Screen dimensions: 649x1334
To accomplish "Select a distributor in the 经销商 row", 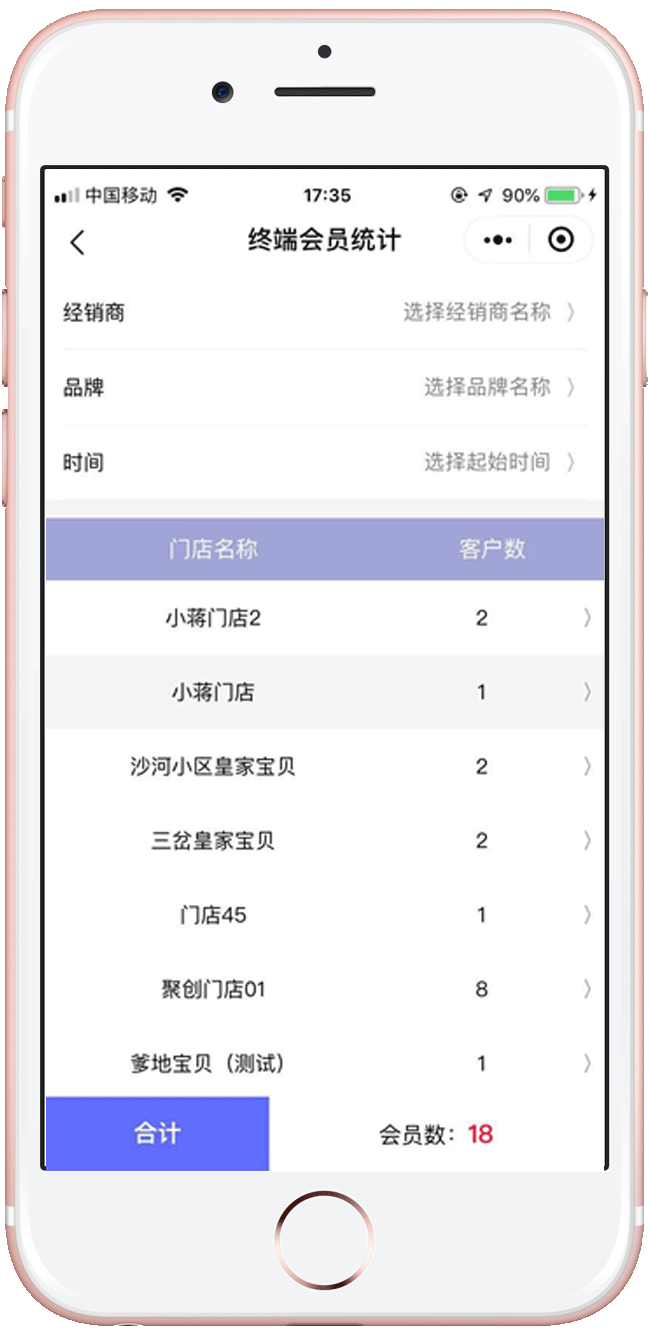I will [488, 312].
